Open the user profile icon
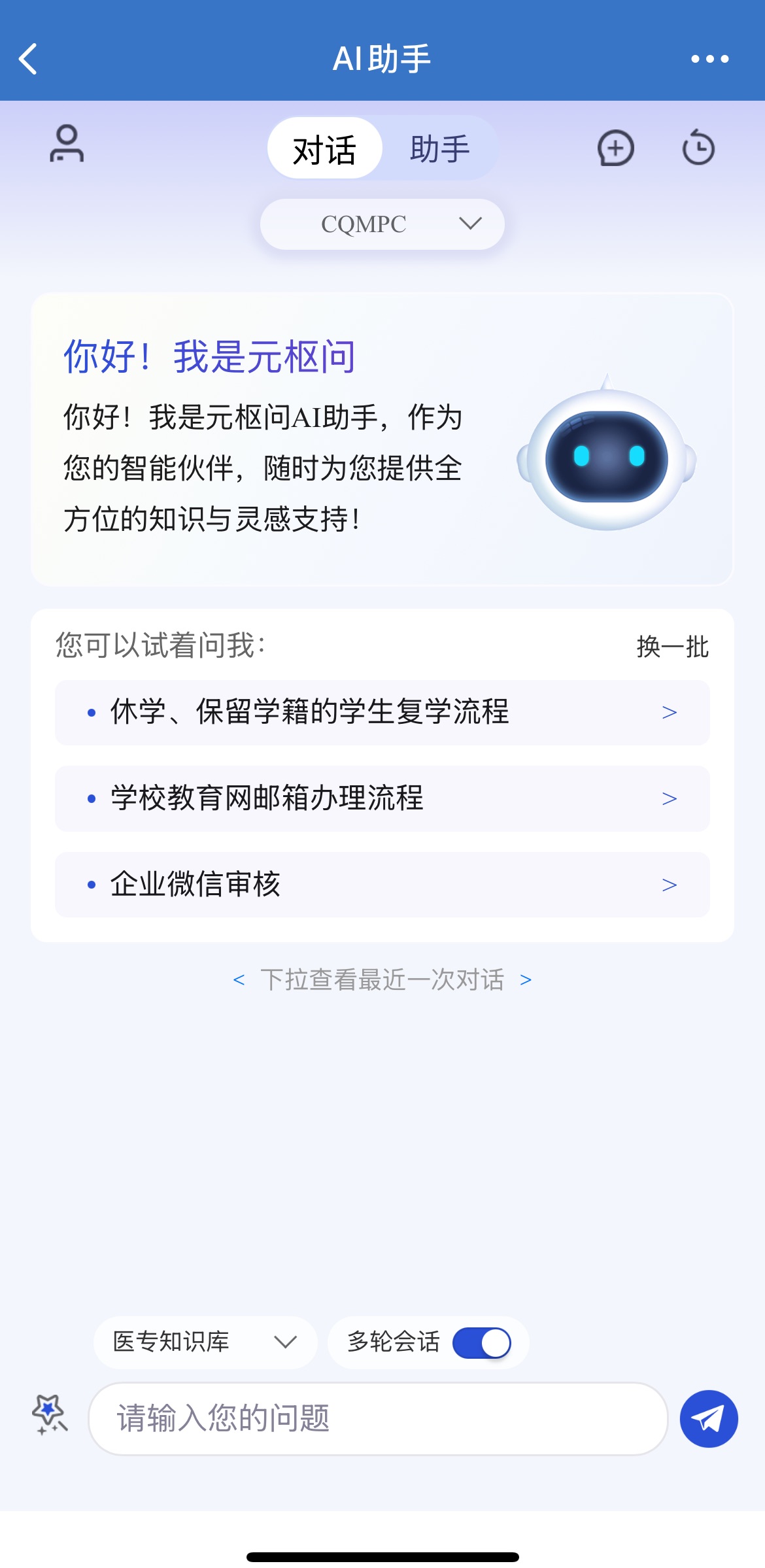 [67, 144]
